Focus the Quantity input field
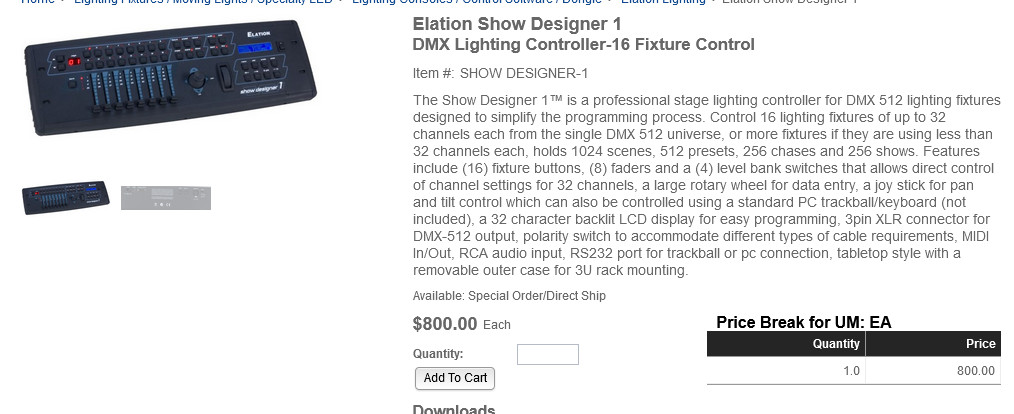The height and width of the screenshot is (414, 1014). pos(547,354)
